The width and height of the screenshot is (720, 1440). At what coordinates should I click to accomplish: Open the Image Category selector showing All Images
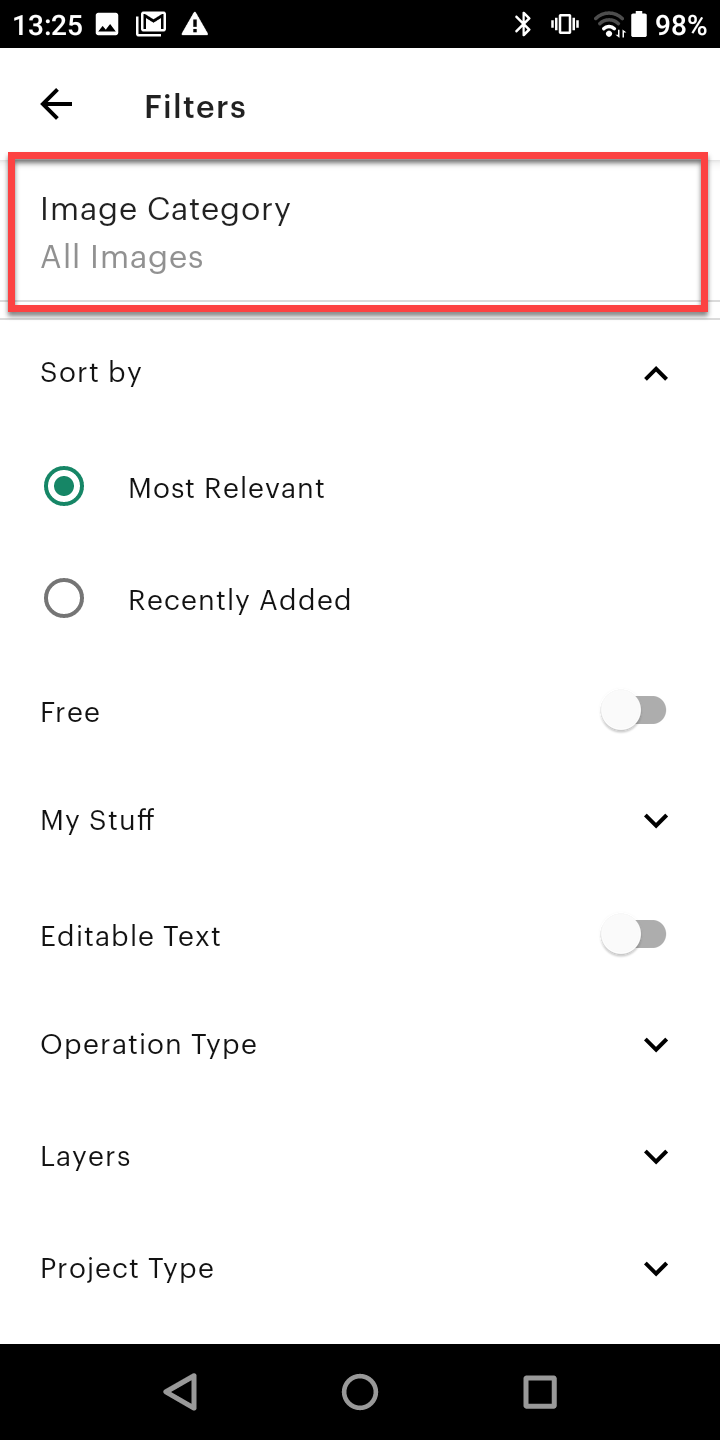[x=360, y=230]
